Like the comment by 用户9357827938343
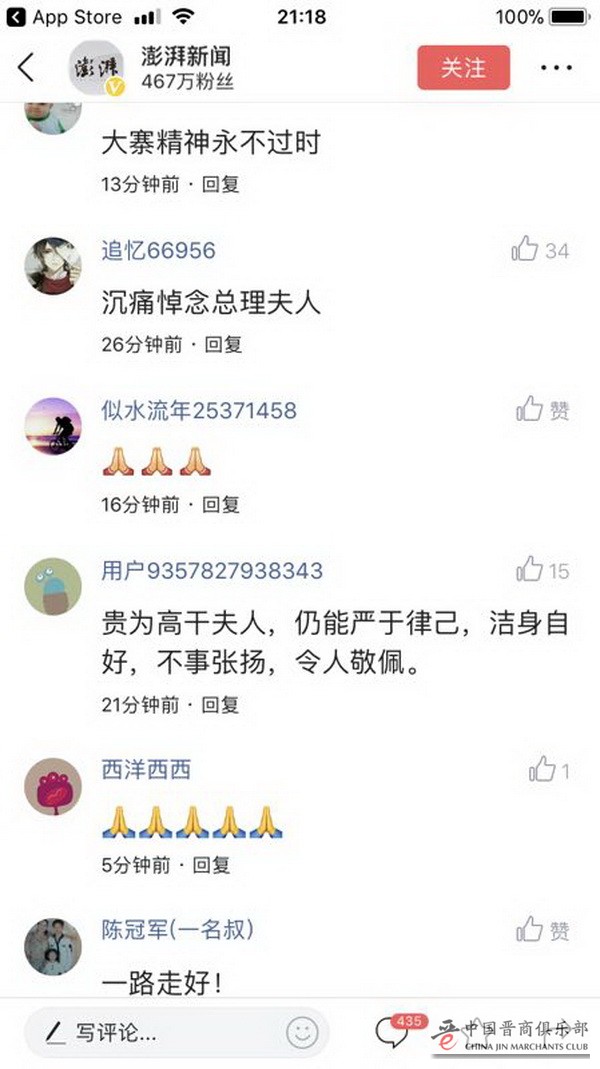 coord(530,570)
